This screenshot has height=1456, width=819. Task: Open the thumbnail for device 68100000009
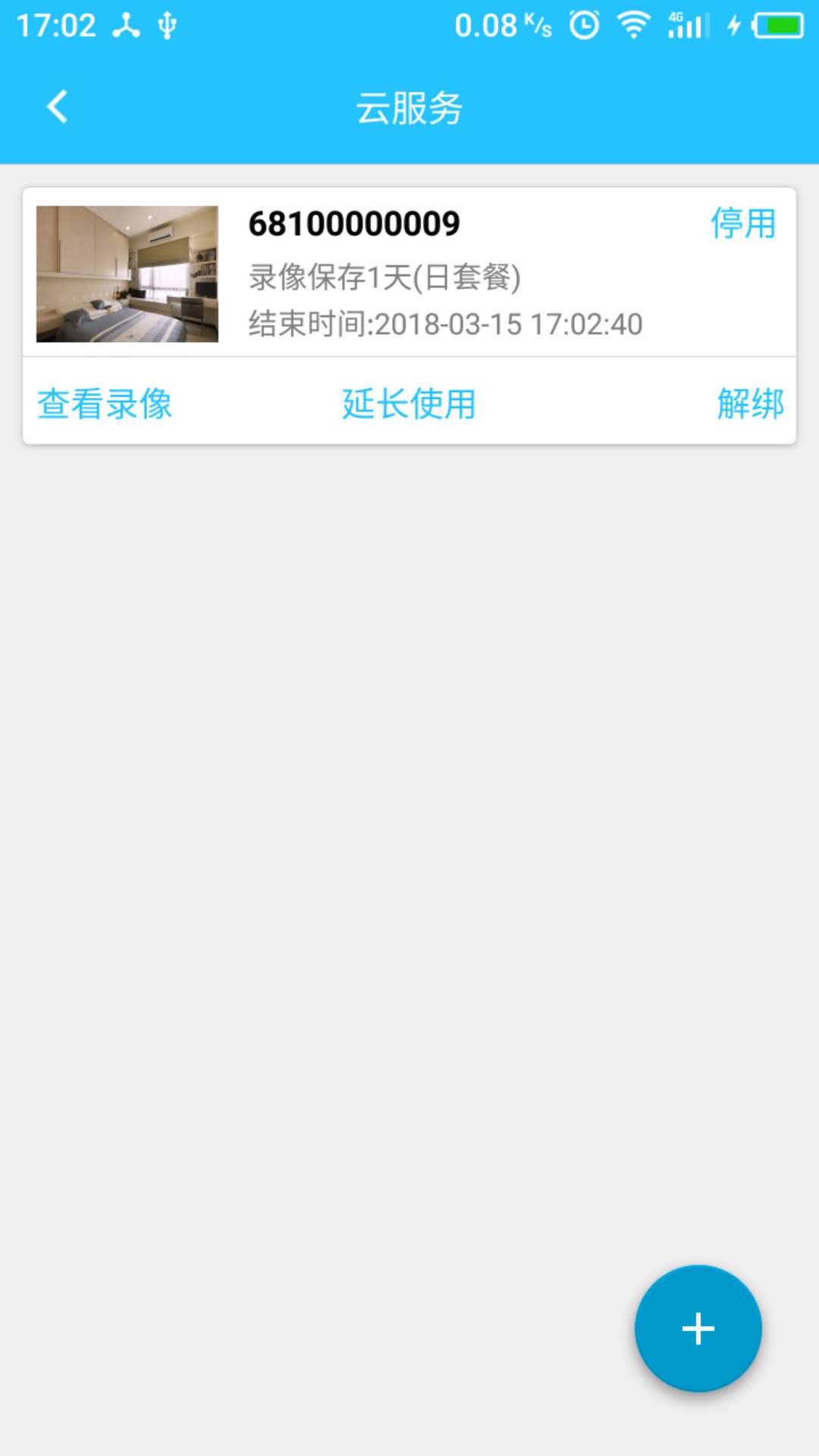tap(127, 274)
